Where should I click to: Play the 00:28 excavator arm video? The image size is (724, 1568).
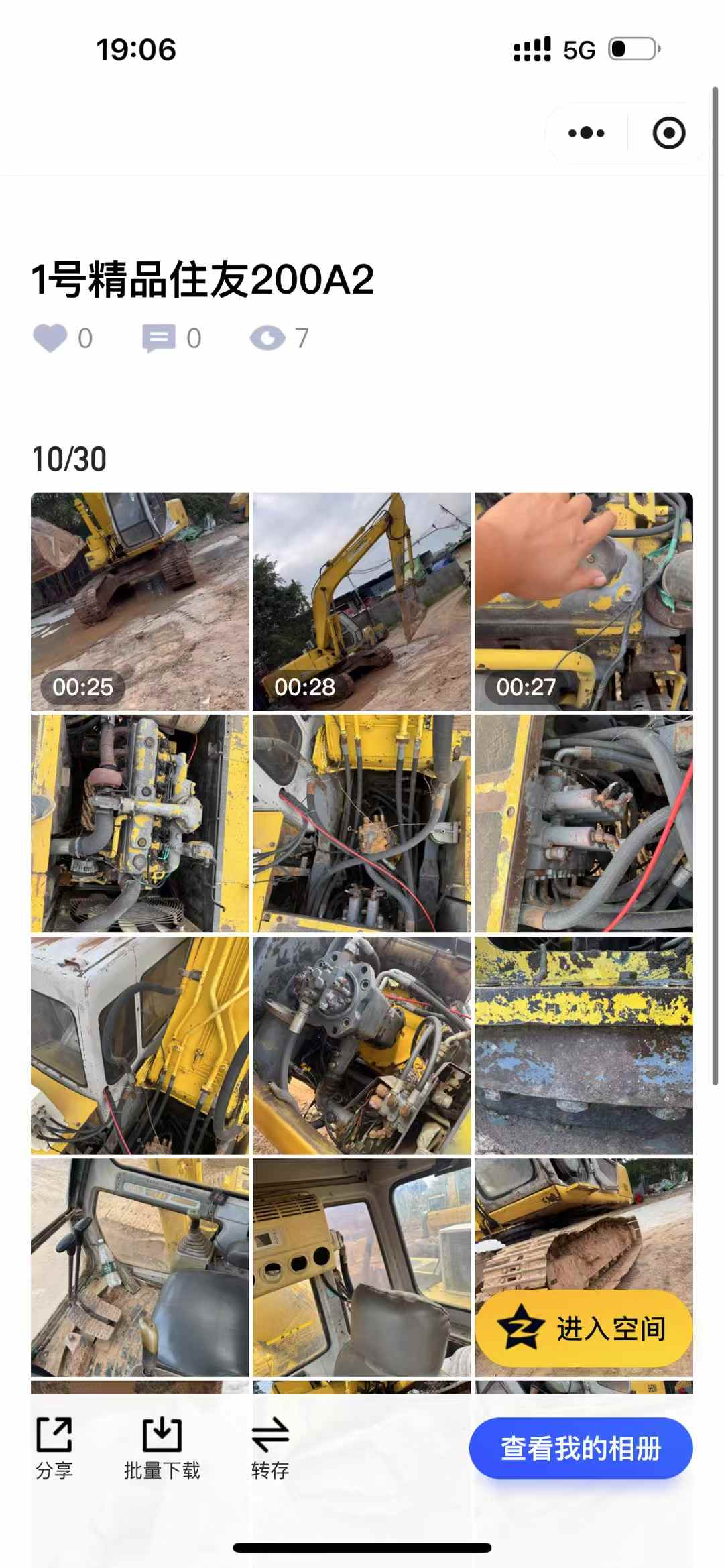[x=361, y=601]
